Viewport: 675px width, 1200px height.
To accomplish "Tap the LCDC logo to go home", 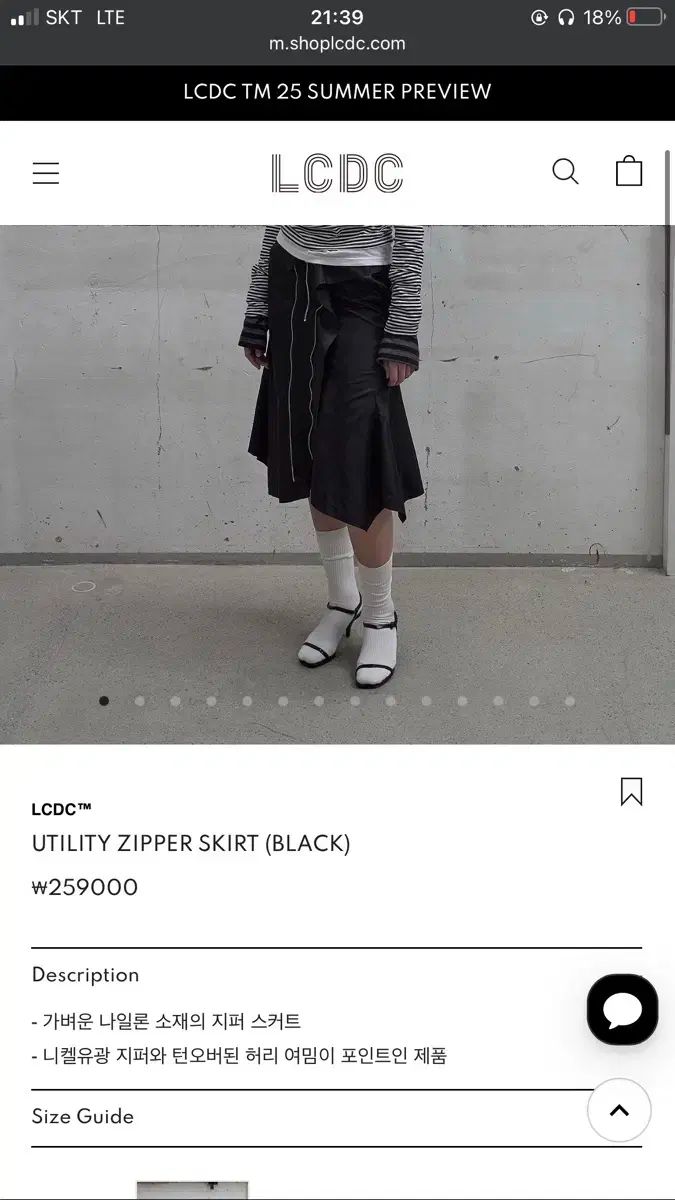I will (337, 173).
